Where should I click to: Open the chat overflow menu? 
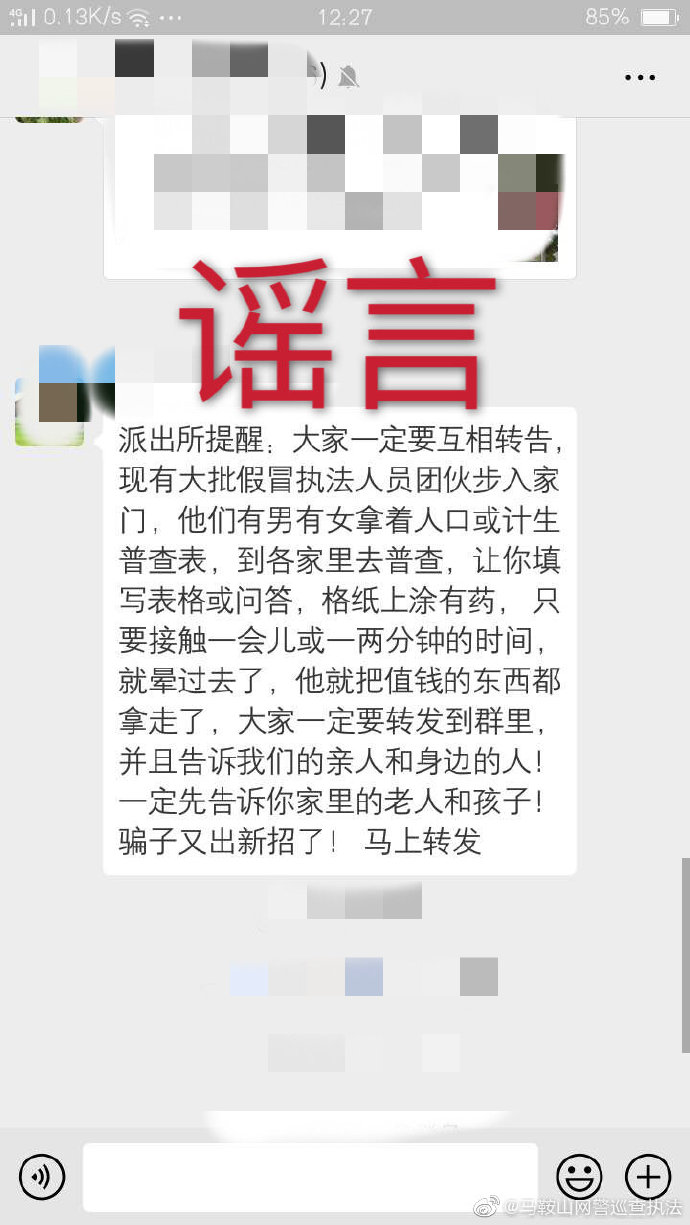[x=640, y=77]
